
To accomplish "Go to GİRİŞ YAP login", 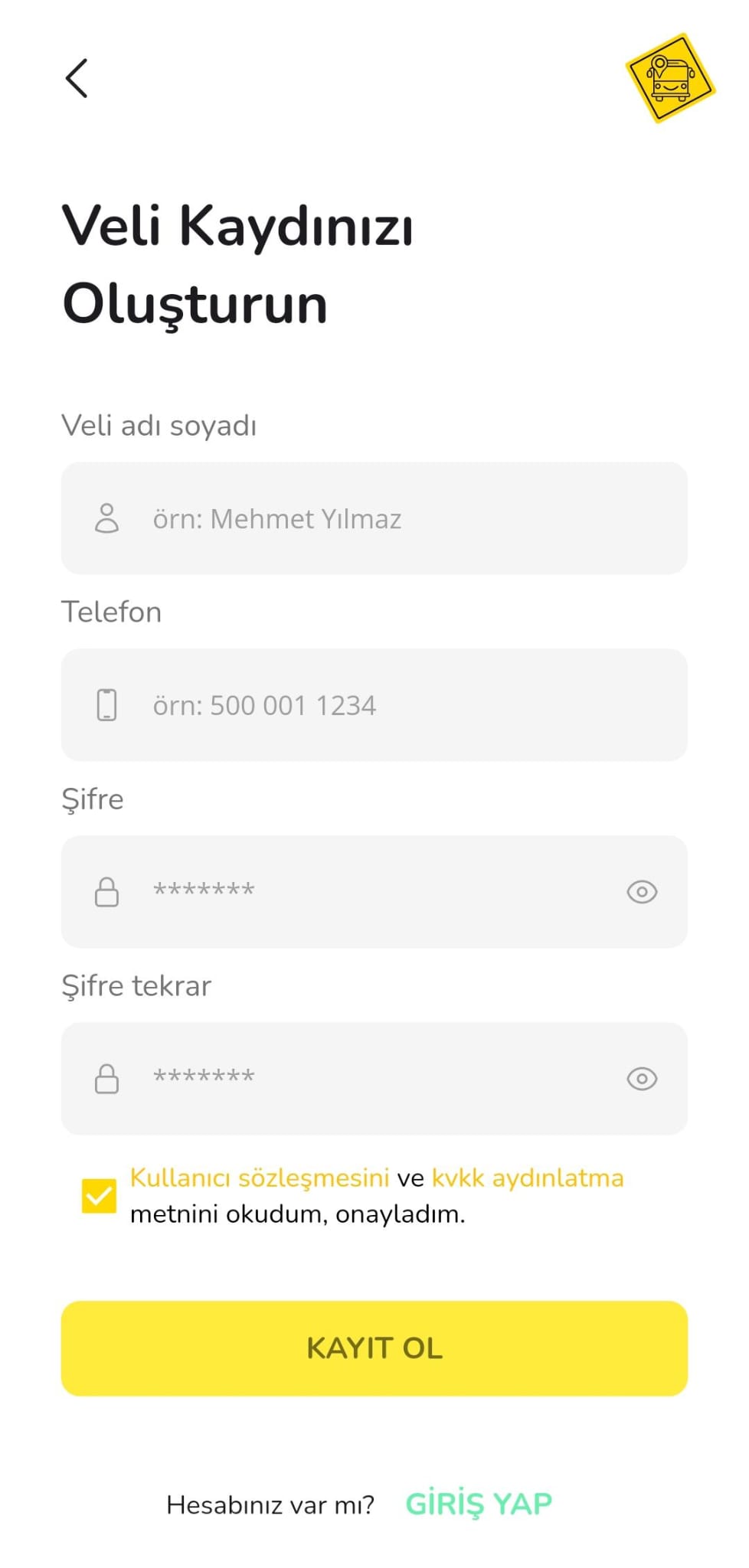I will coord(479,1504).
